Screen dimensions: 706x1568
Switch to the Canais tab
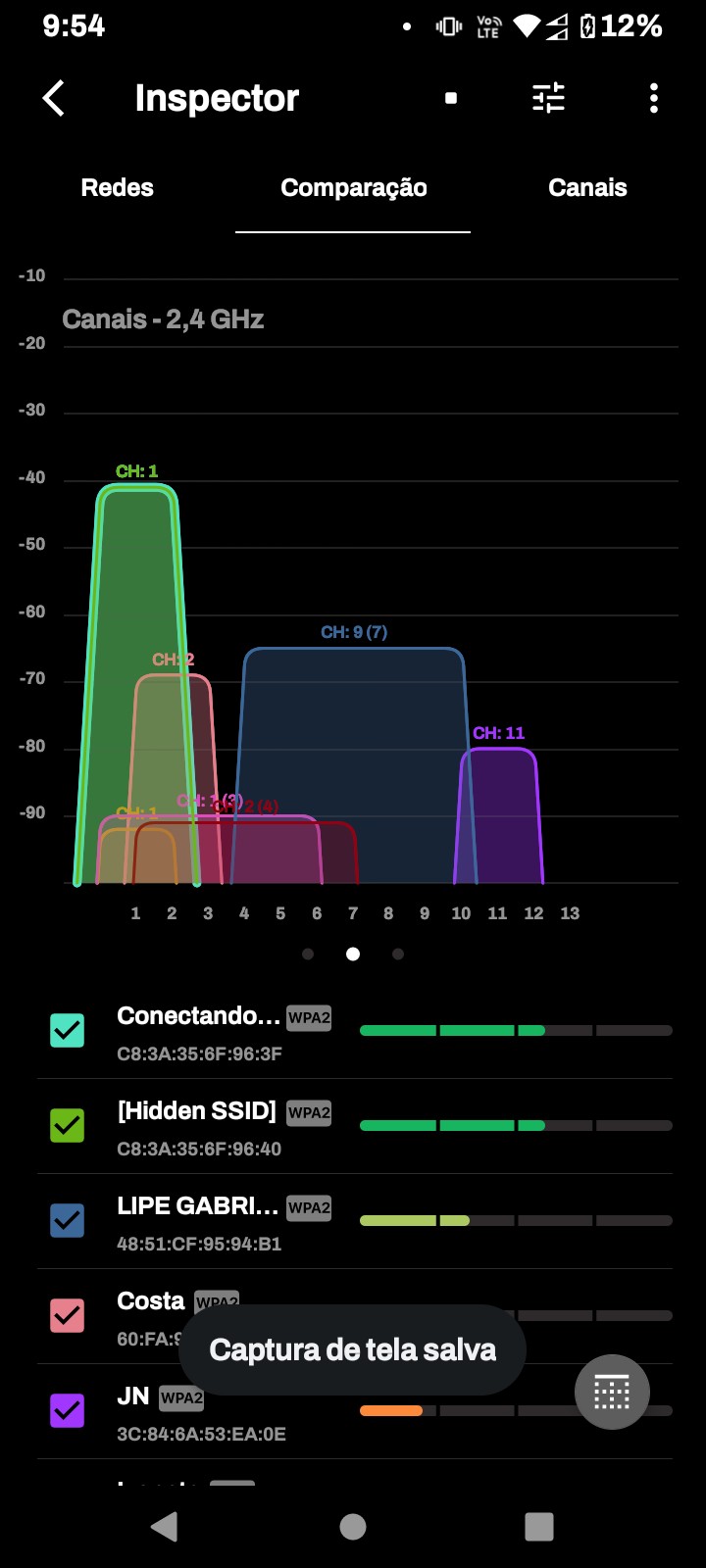587,188
